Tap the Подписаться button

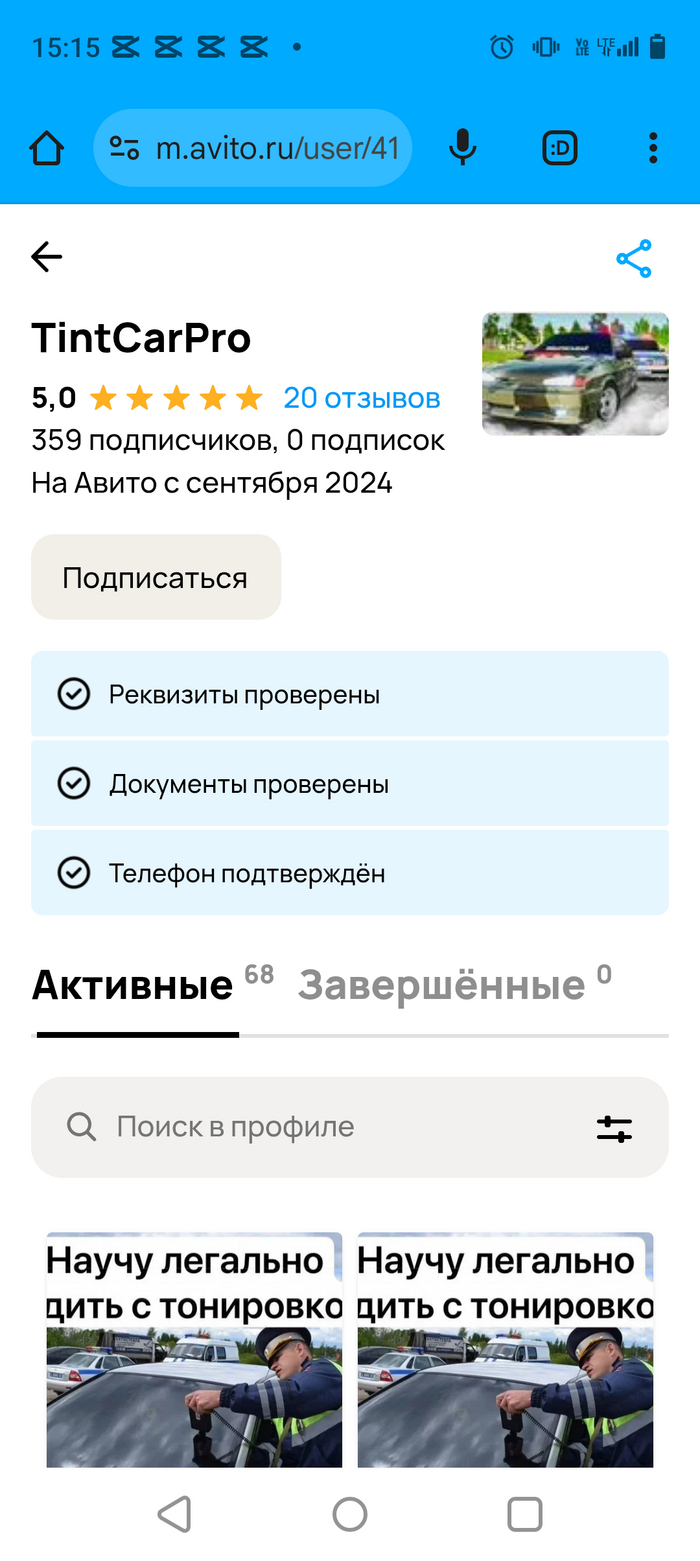point(156,577)
